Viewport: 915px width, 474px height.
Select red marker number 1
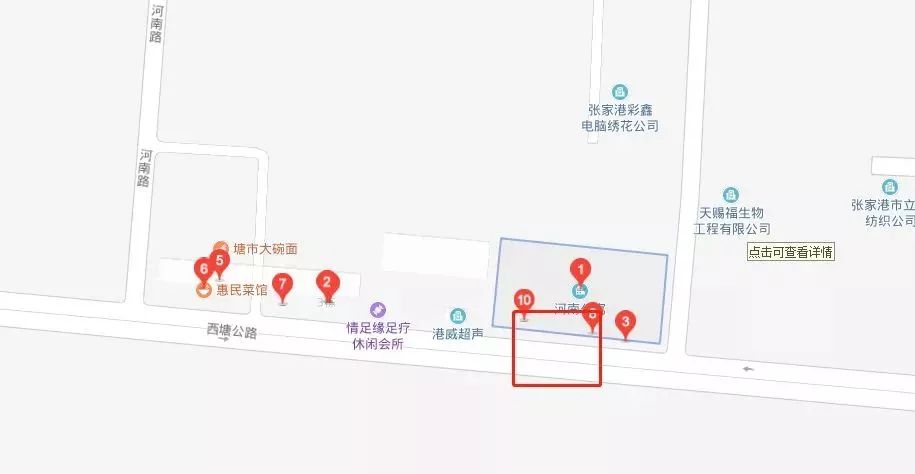click(579, 269)
